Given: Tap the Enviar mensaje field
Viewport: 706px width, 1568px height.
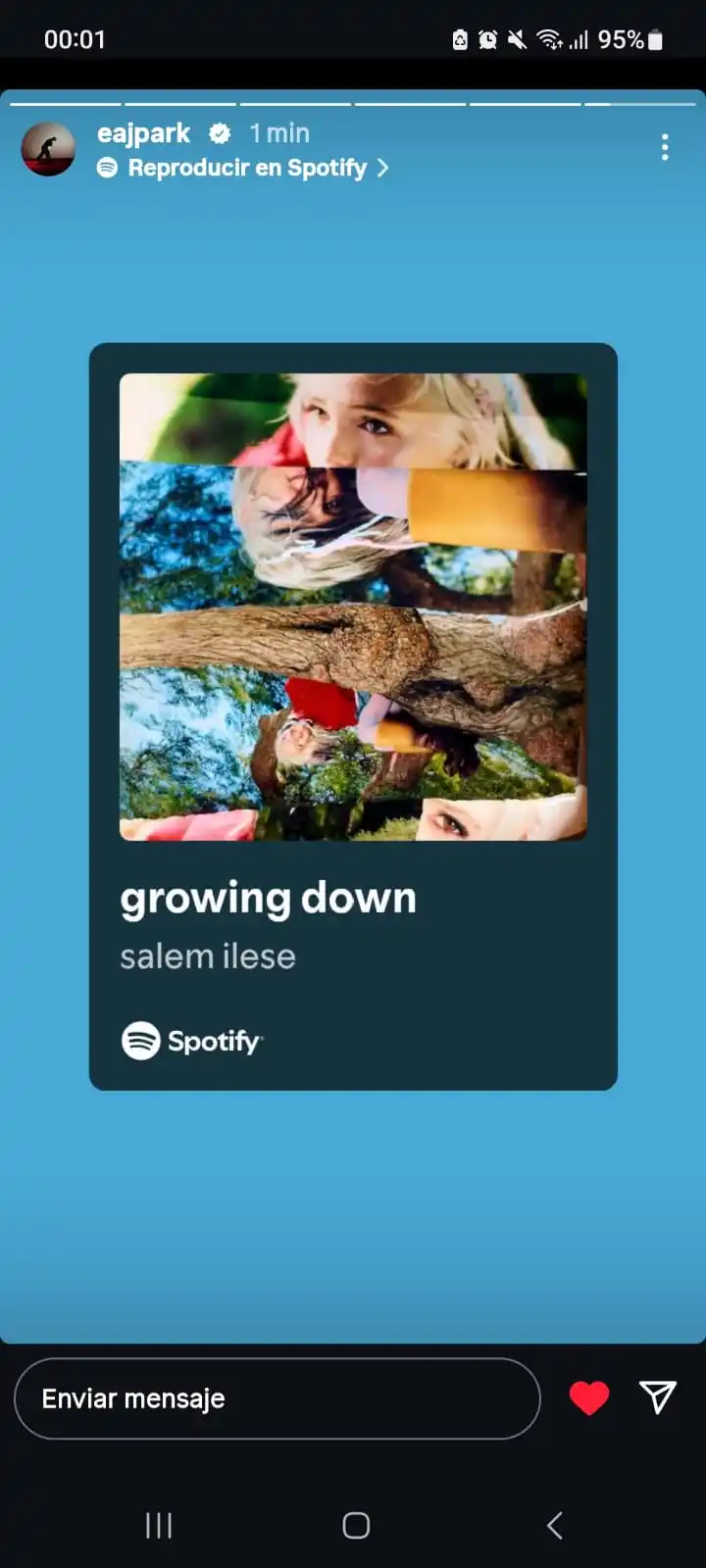Looking at the screenshot, I should [277, 1398].
